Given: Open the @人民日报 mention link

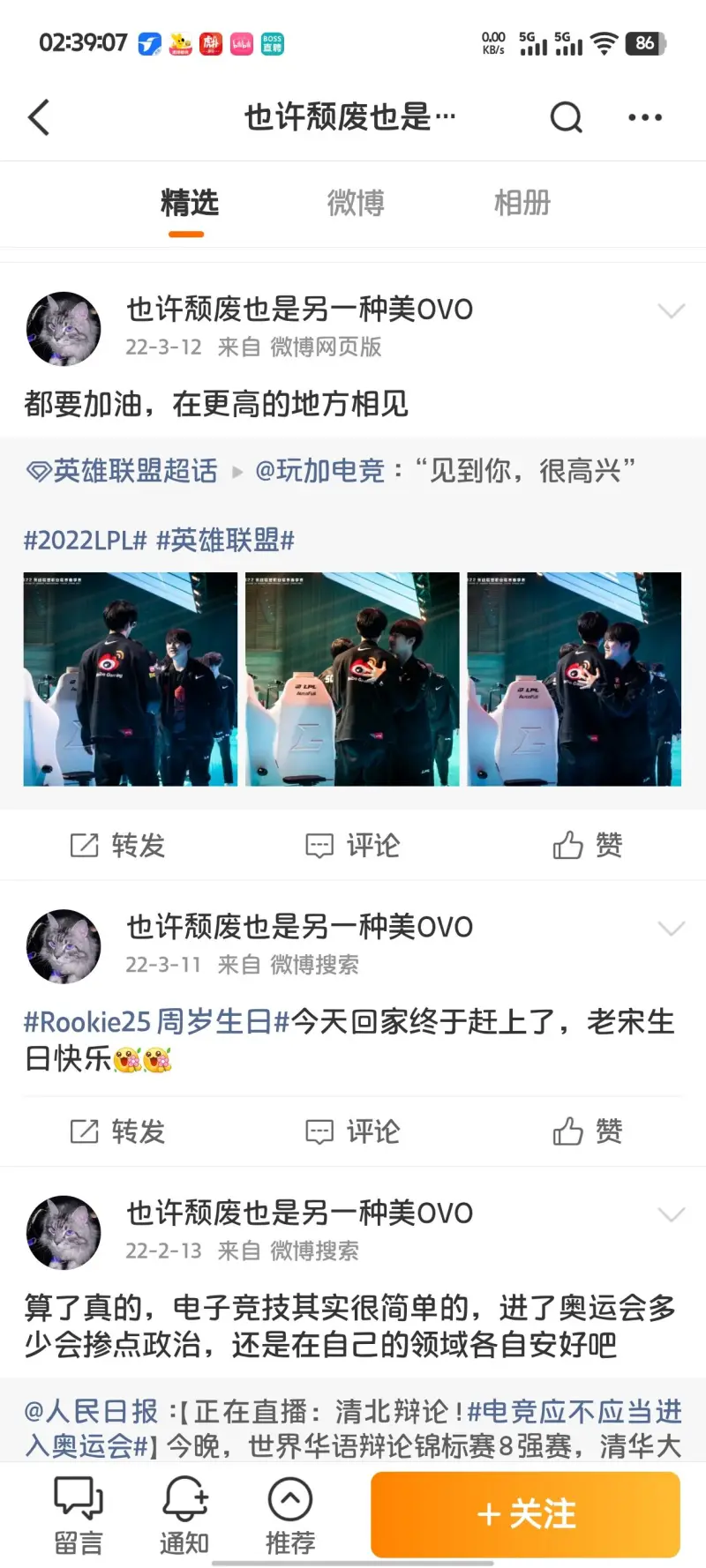Looking at the screenshot, I should (90, 1411).
